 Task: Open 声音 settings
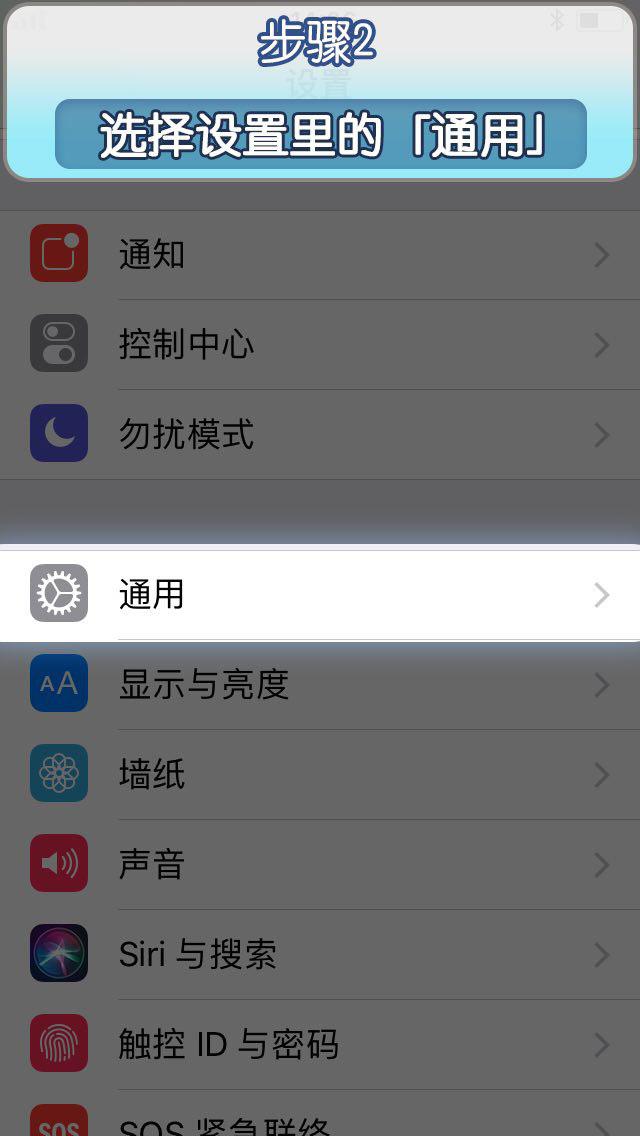click(x=320, y=864)
